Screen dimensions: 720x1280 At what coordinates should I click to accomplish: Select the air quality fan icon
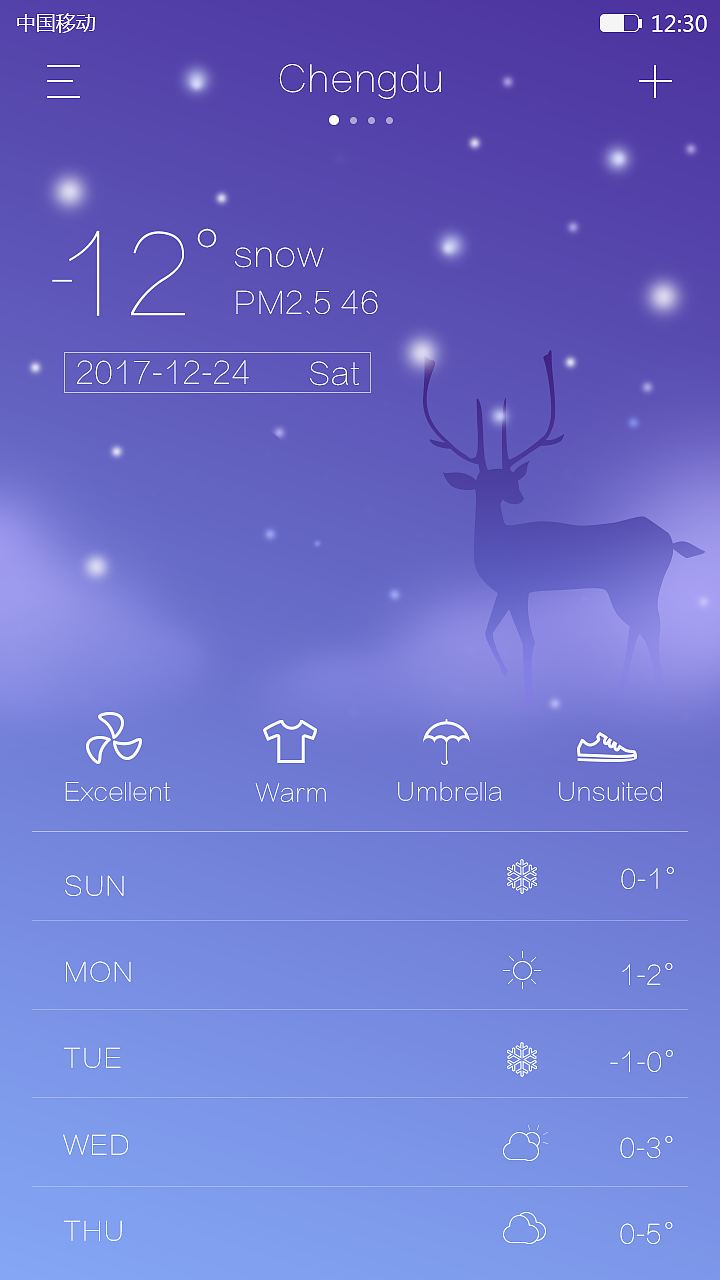(118, 738)
